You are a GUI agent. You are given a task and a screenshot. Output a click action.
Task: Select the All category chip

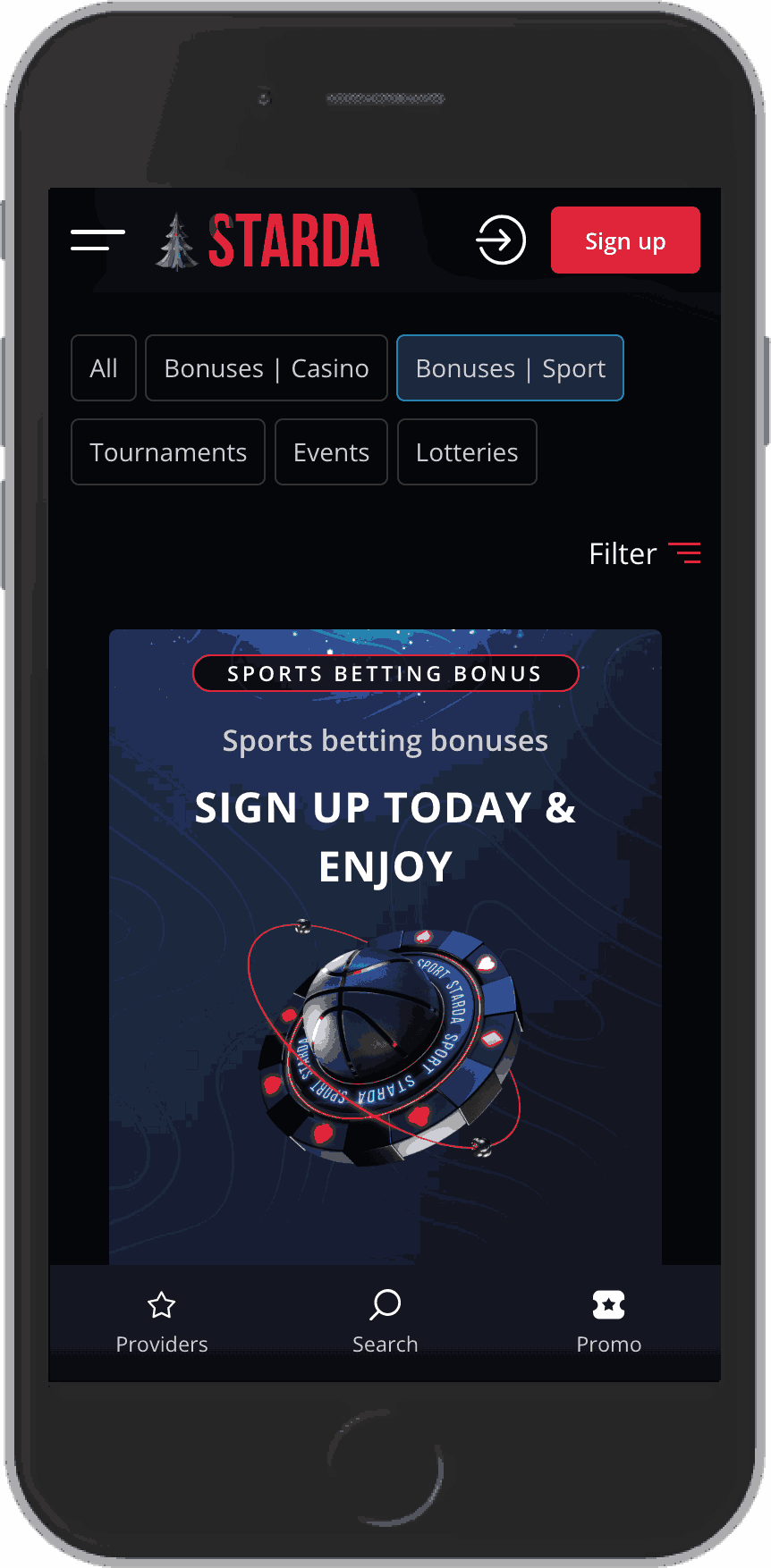point(104,368)
